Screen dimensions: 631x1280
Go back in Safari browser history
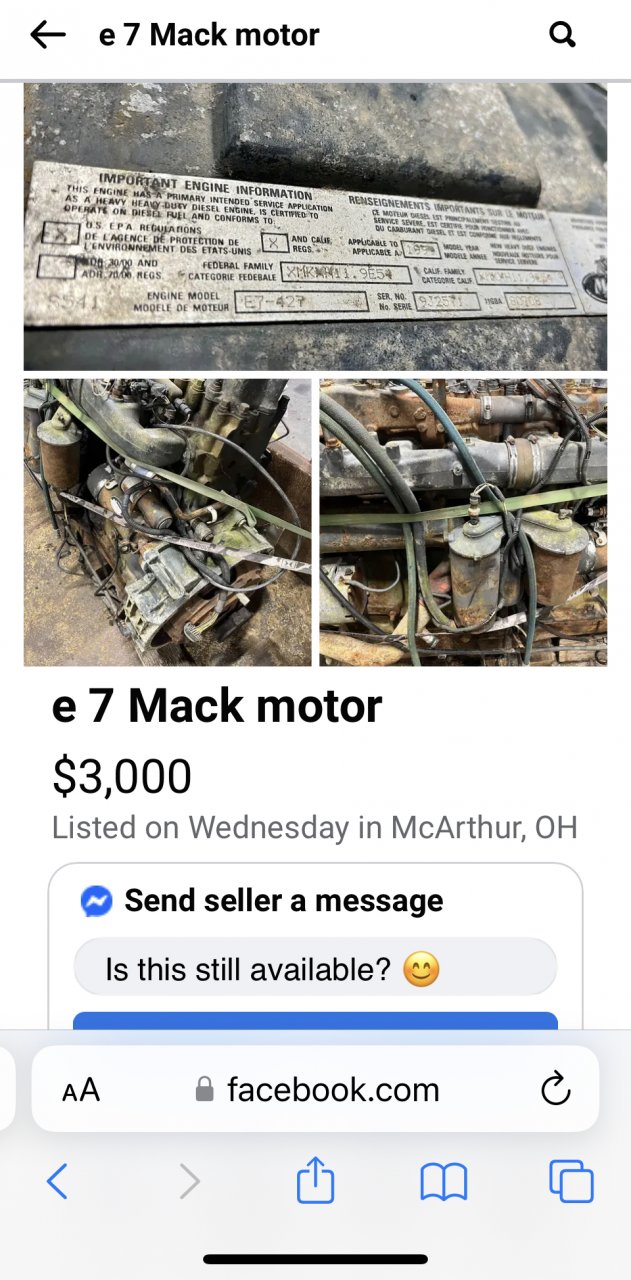pos(57,1182)
